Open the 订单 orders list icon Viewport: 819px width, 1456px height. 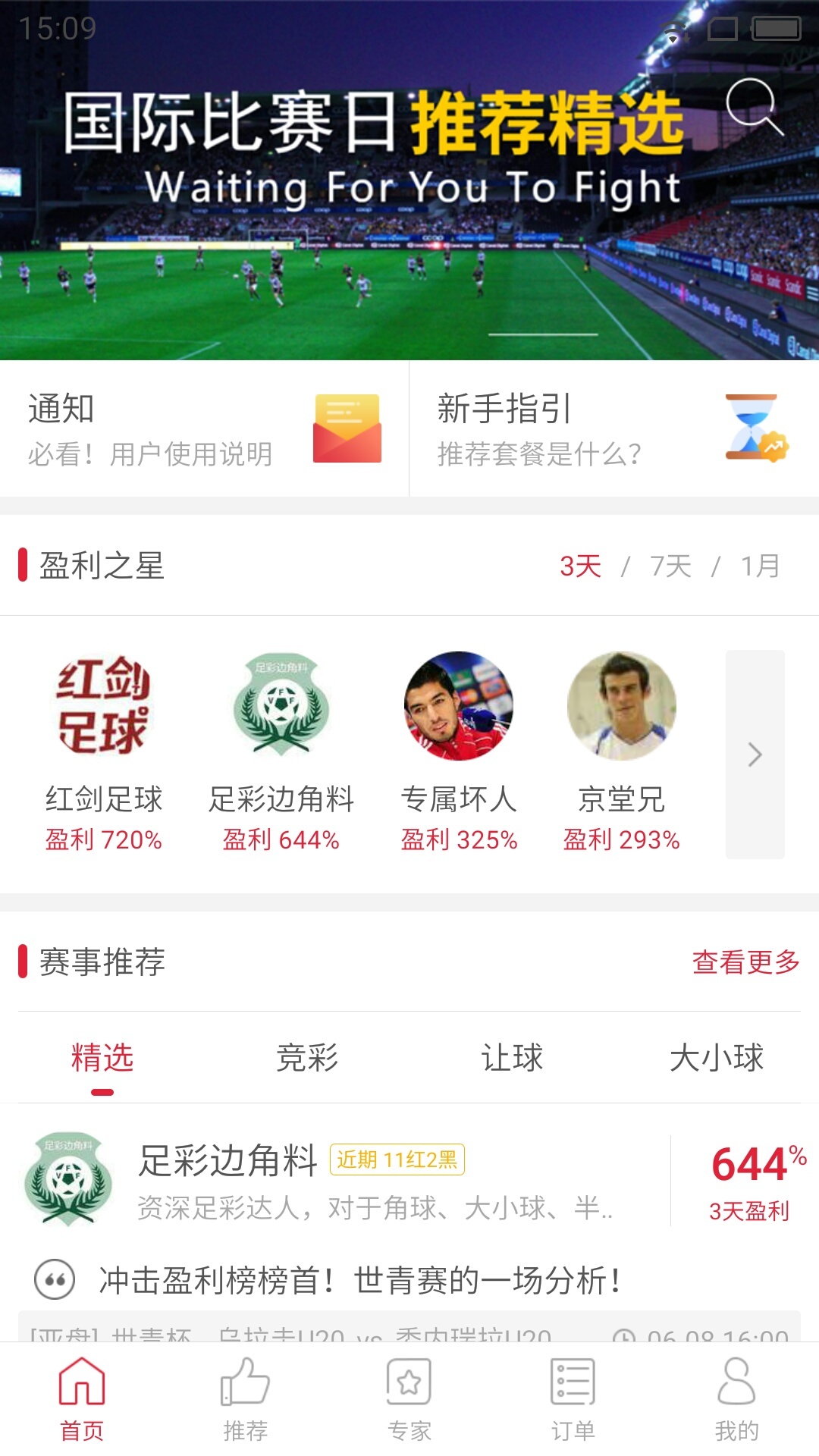(x=573, y=1385)
